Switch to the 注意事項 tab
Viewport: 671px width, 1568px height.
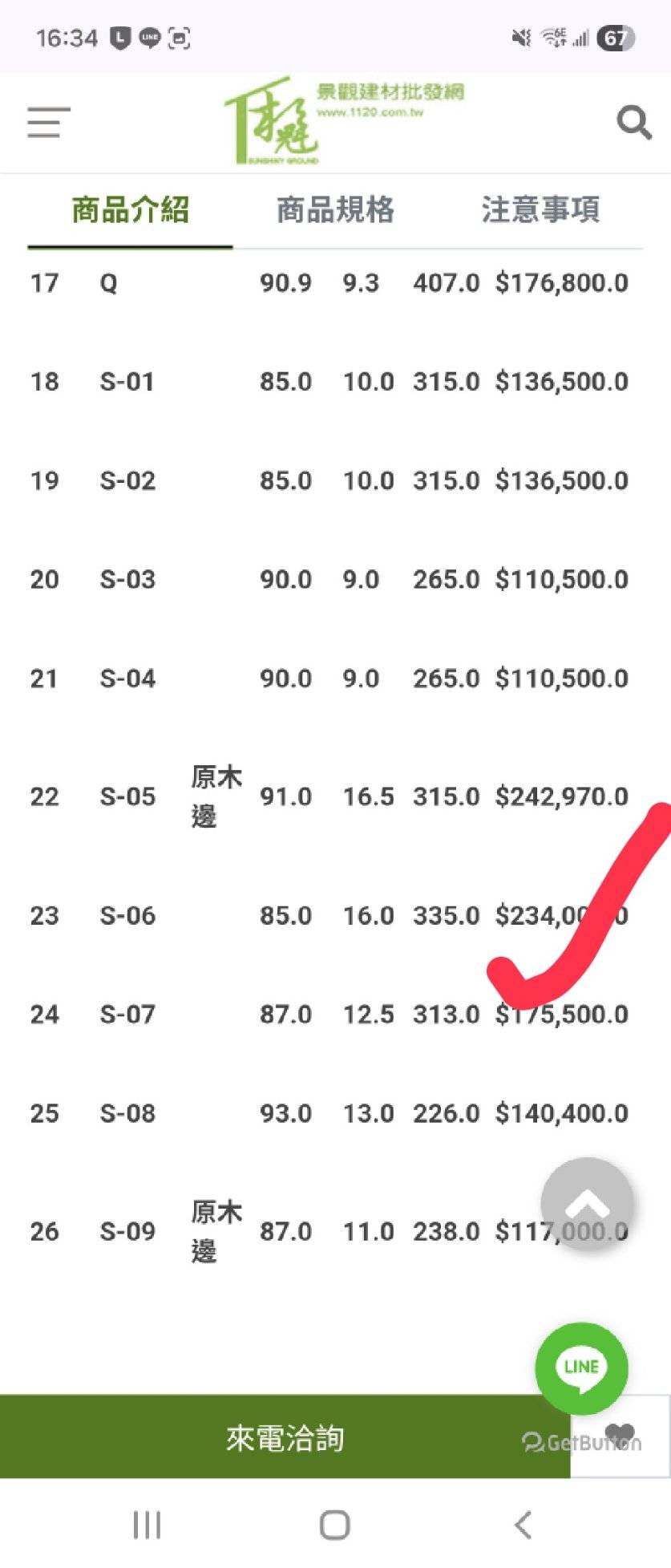540,210
